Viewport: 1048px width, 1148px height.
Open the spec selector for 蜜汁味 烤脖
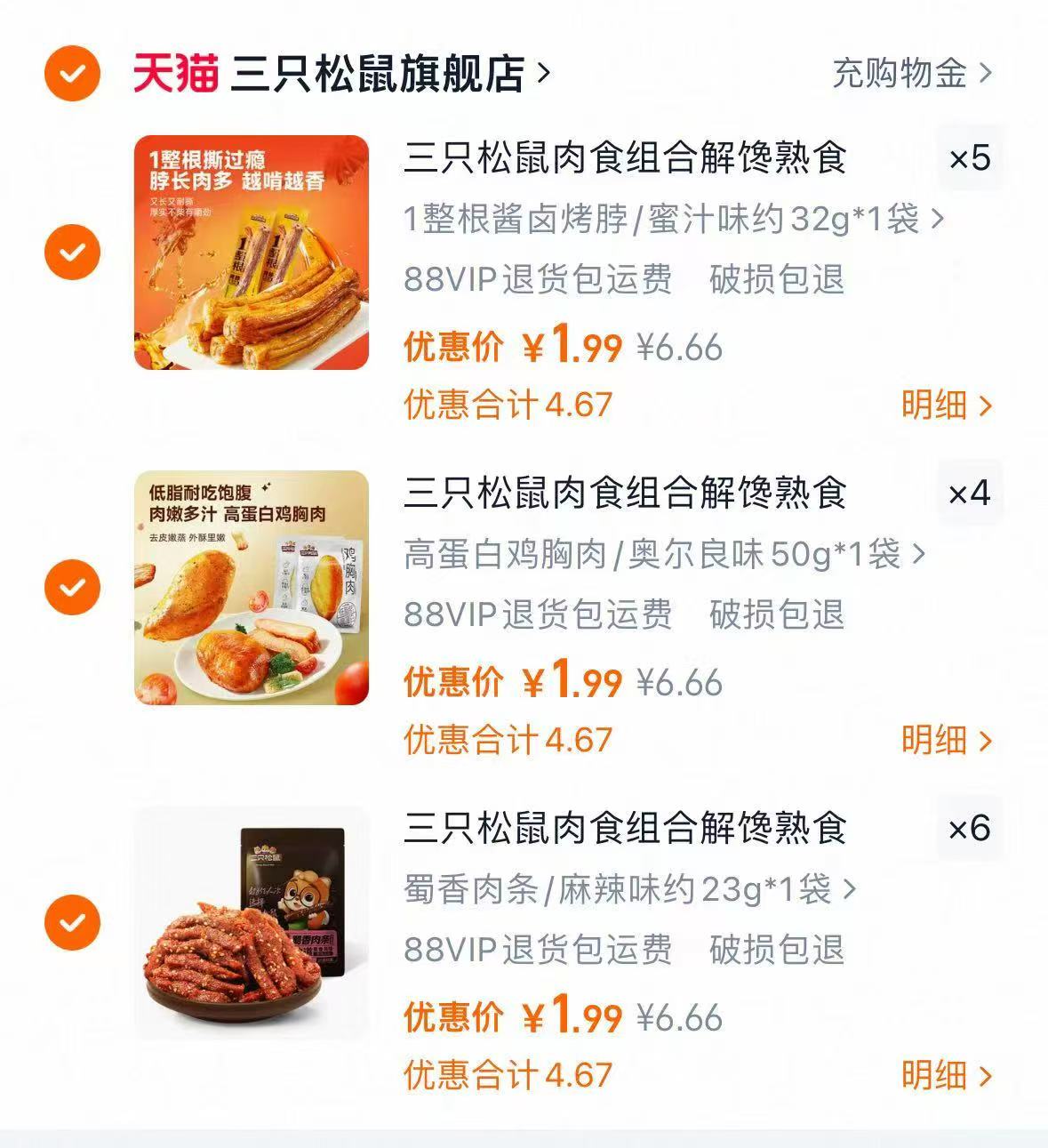click(671, 221)
